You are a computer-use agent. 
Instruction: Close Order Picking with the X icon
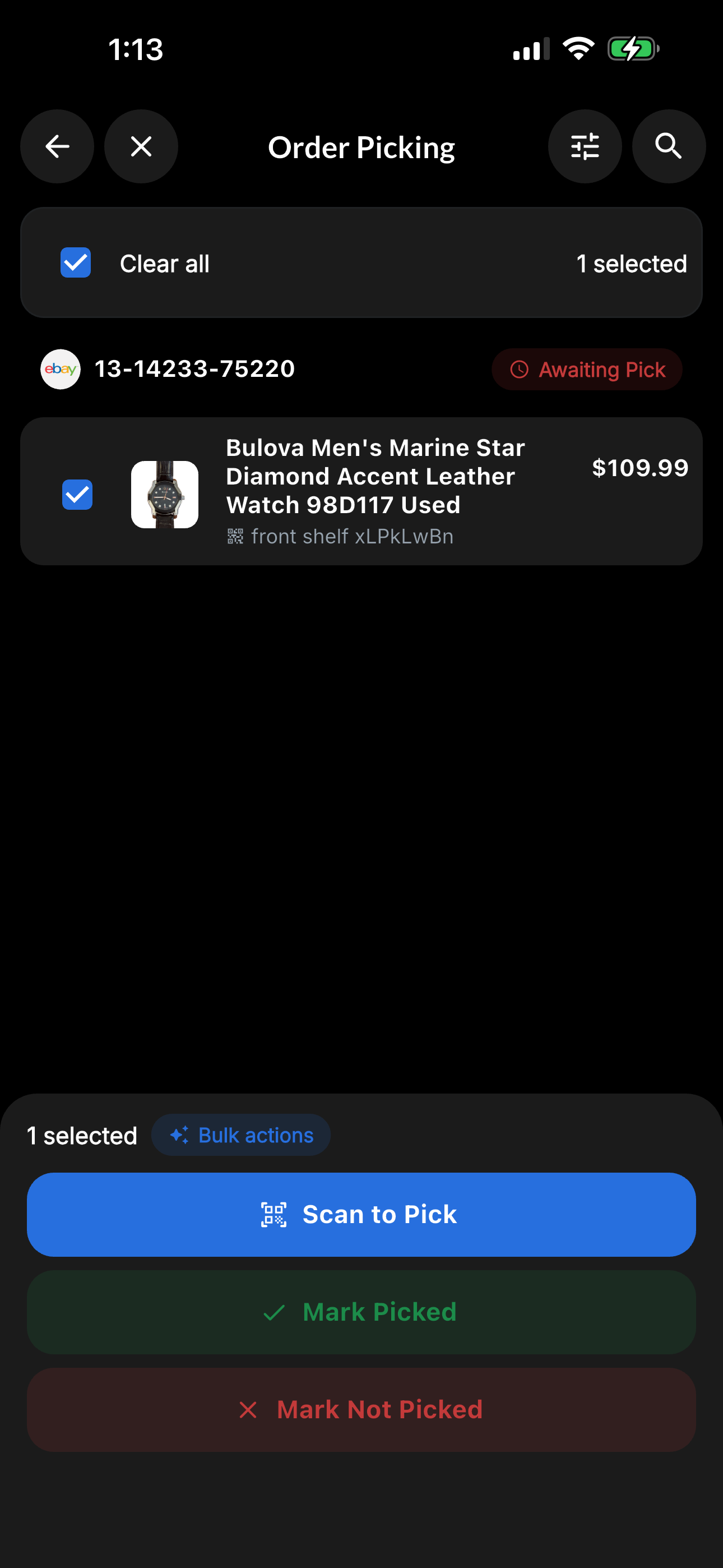(141, 146)
